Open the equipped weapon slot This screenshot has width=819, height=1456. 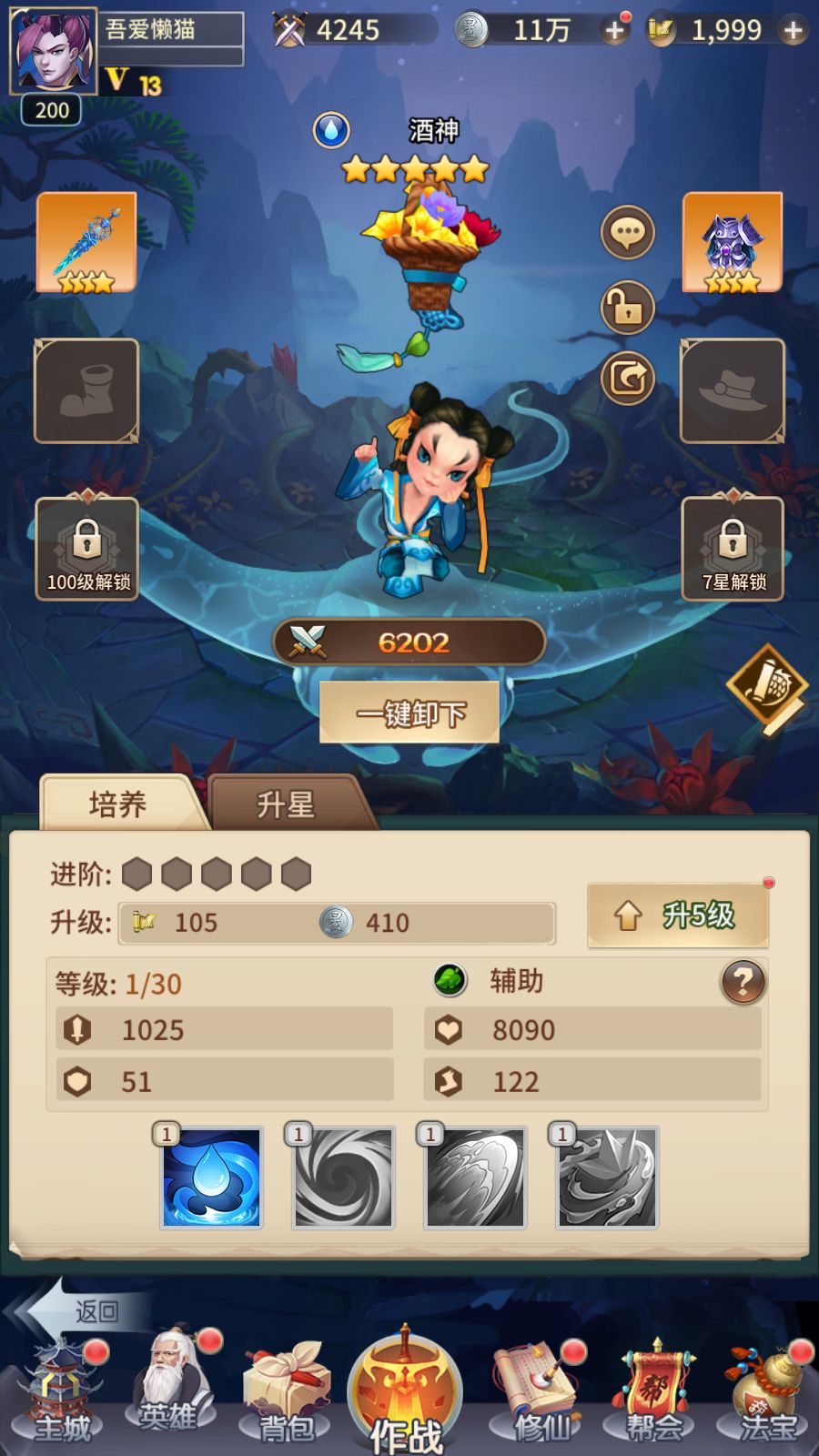tap(86, 242)
